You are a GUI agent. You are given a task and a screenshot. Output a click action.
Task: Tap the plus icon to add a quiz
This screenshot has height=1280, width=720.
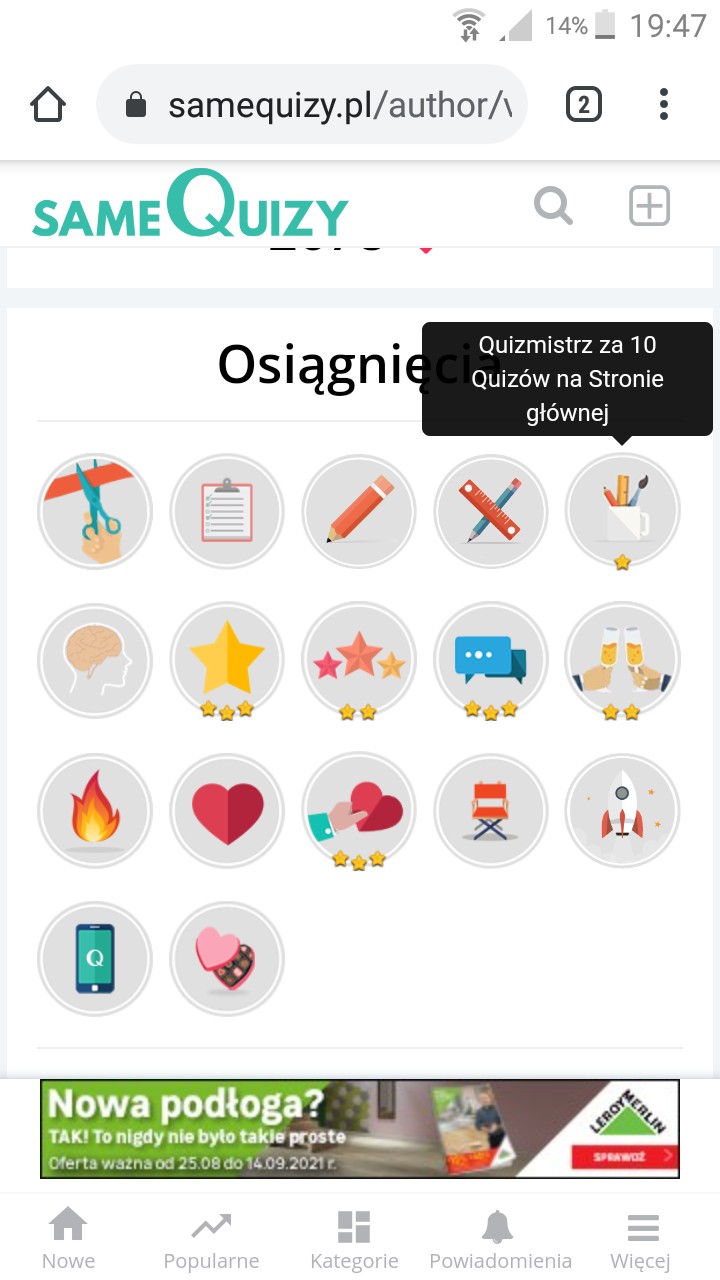649,206
